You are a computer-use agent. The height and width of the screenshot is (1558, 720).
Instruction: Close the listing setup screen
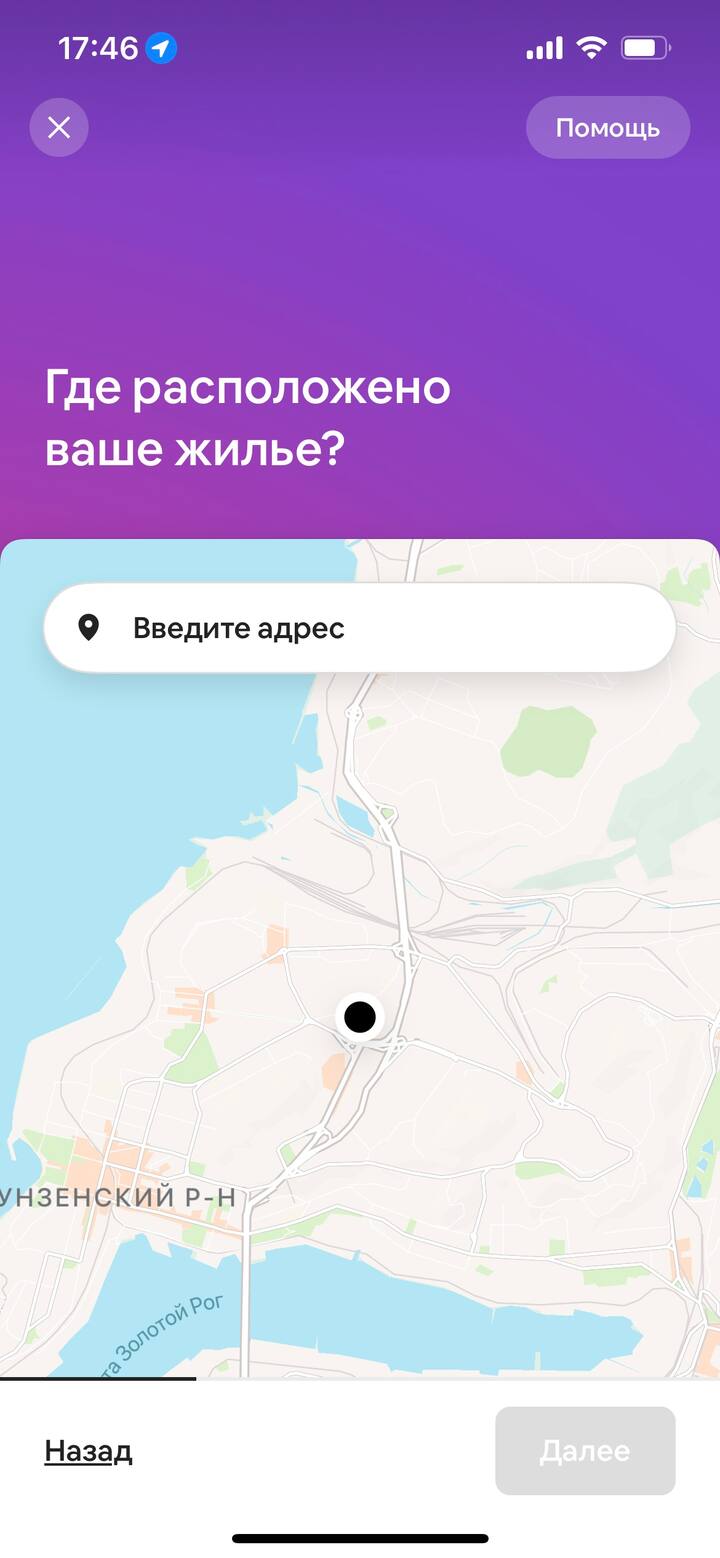(x=59, y=127)
